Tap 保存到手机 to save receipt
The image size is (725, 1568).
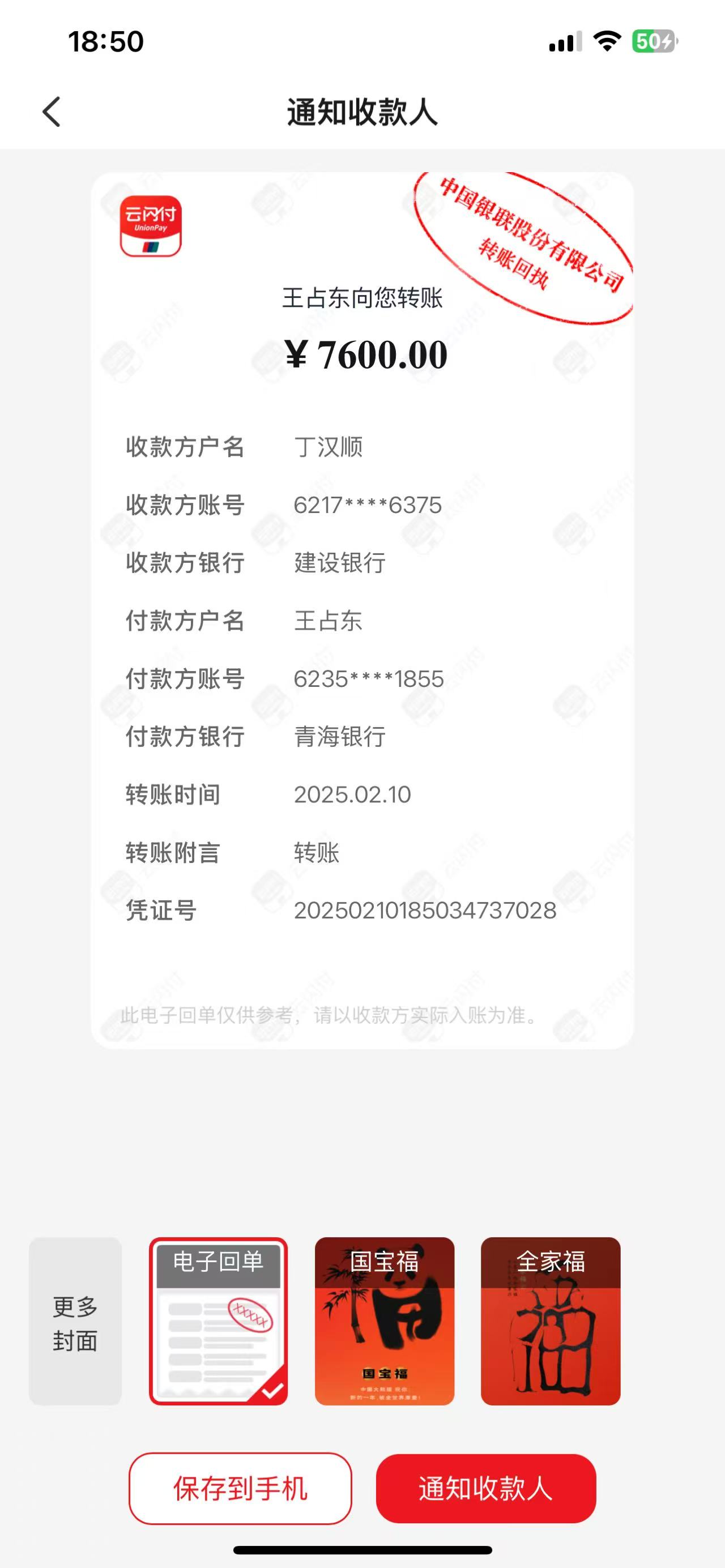tap(241, 1489)
